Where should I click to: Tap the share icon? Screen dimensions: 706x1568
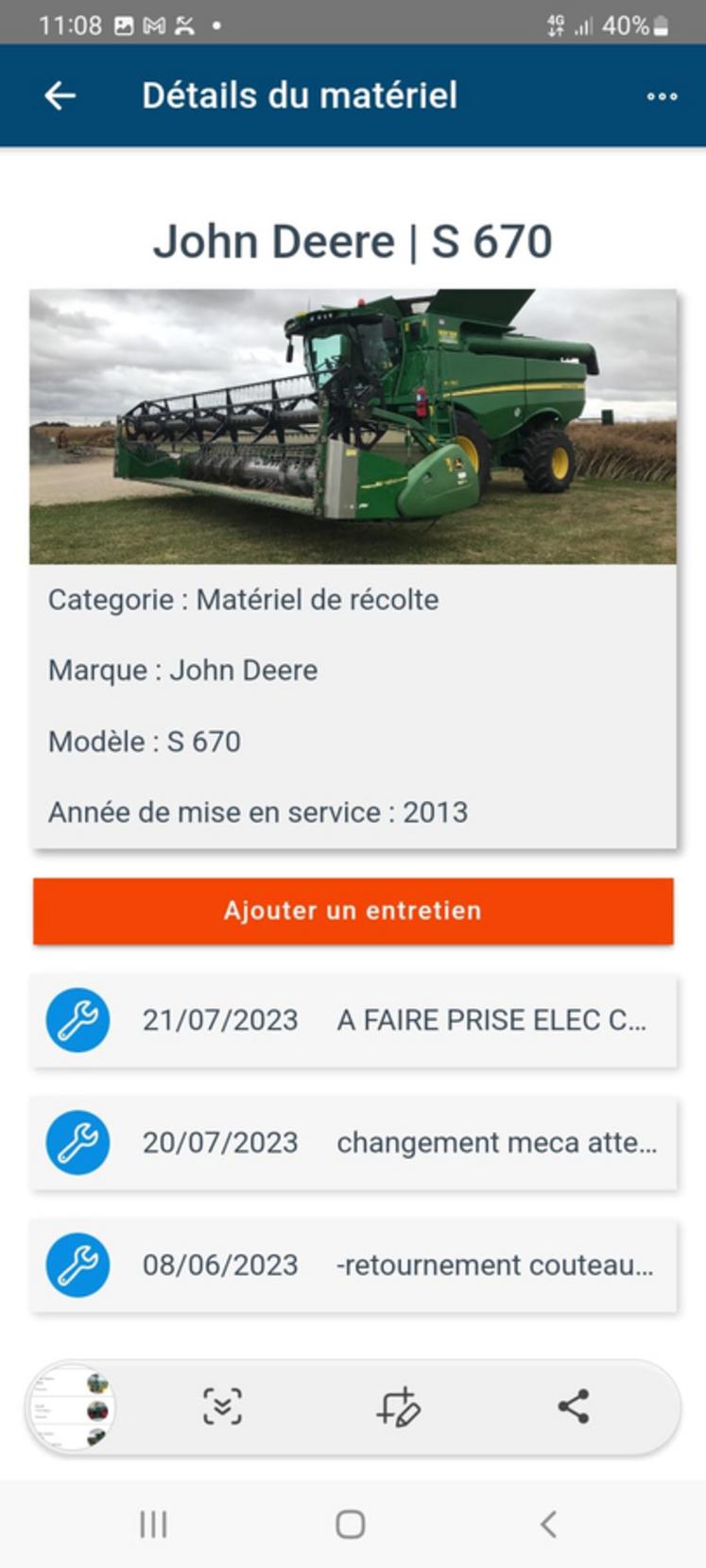pos(575,1406)
